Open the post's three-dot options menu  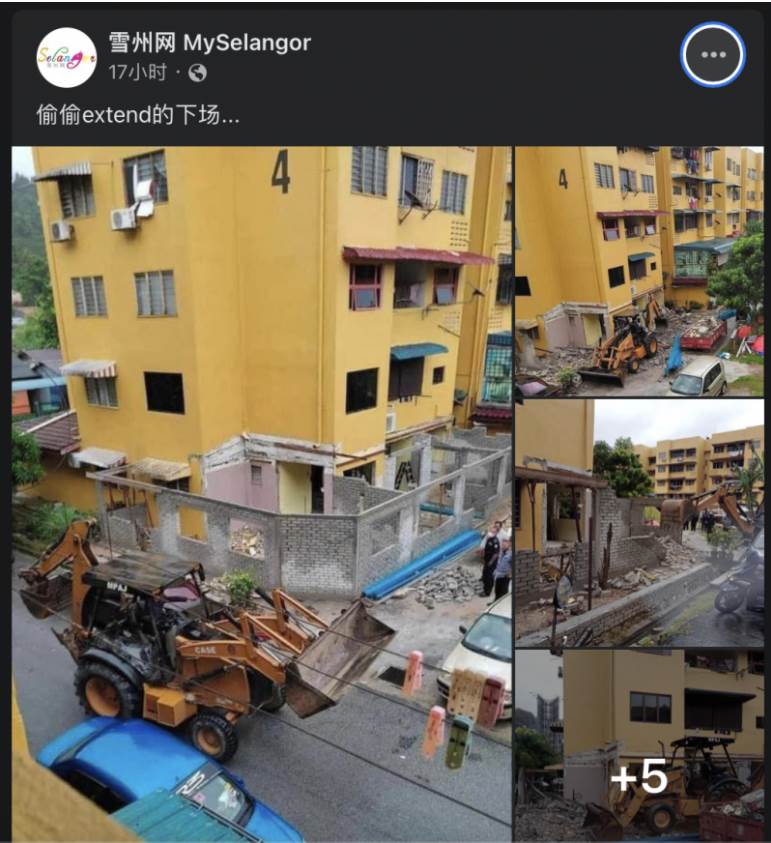(x=713, y=55)
